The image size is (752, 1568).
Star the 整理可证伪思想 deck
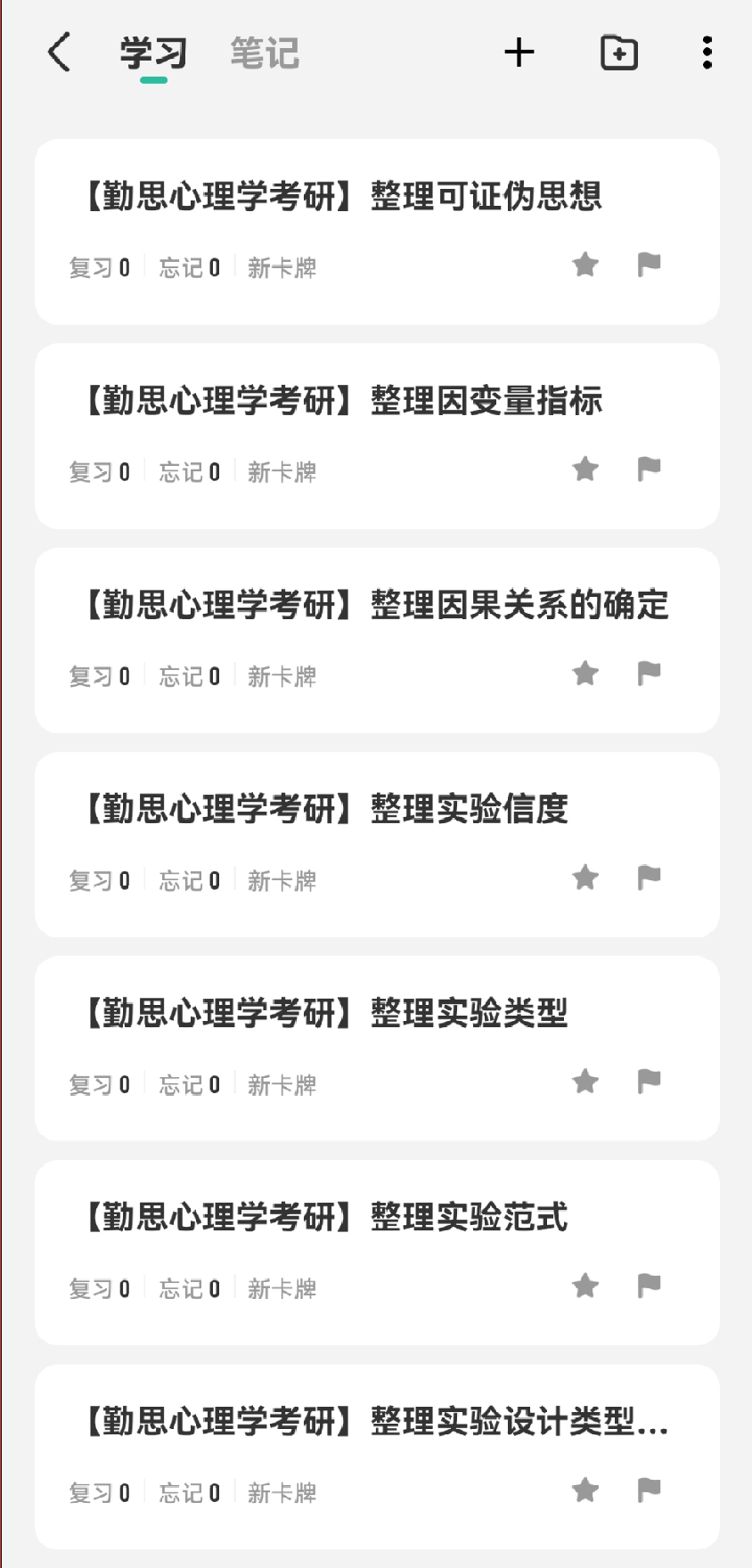pos(585,265)
